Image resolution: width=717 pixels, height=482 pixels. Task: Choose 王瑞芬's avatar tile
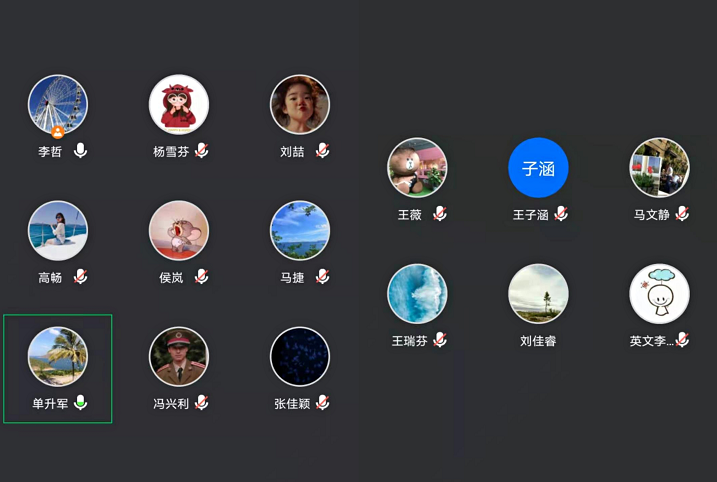point(417,294)
